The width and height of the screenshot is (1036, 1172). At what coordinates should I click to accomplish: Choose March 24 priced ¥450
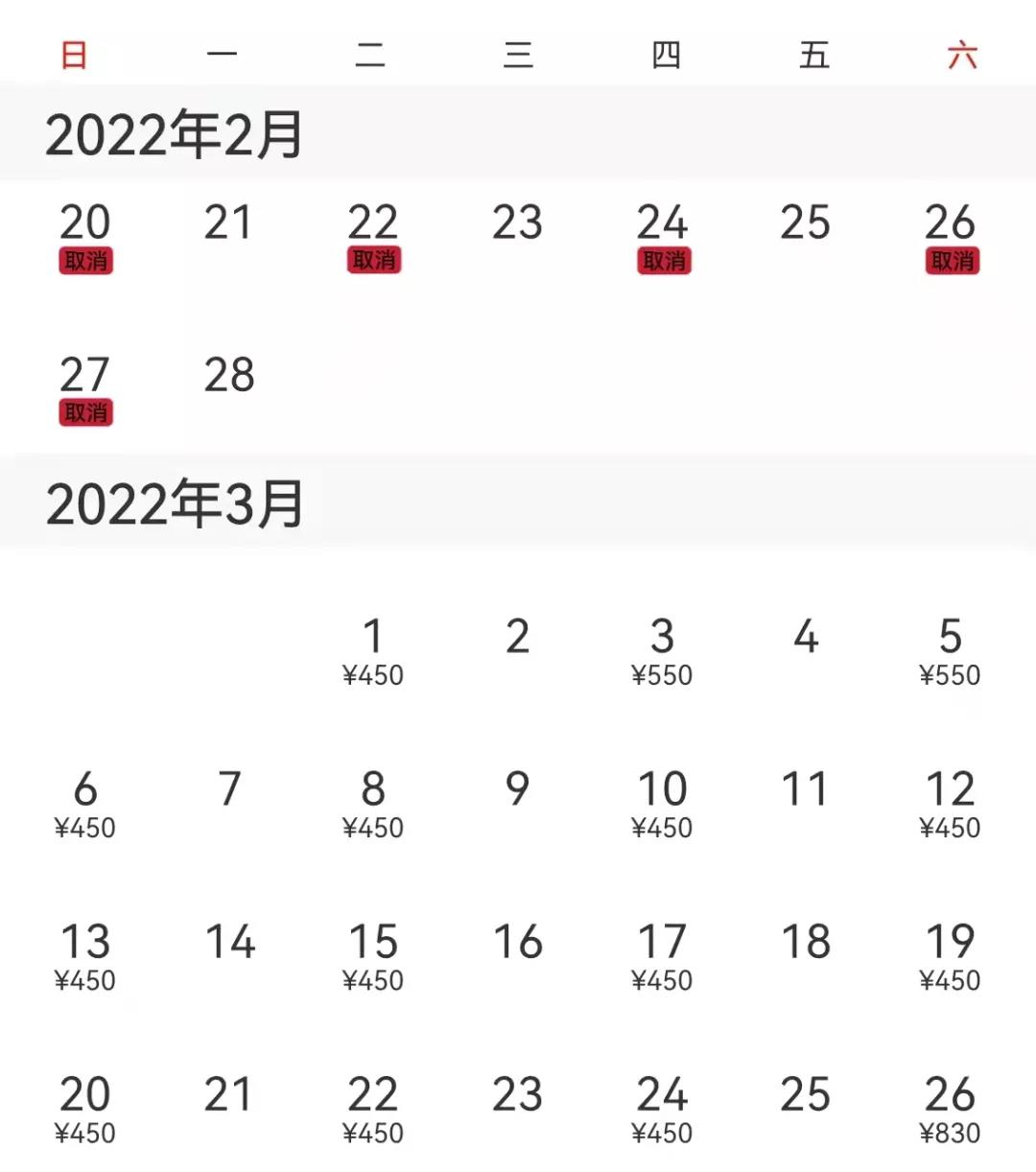point(661,1110)
